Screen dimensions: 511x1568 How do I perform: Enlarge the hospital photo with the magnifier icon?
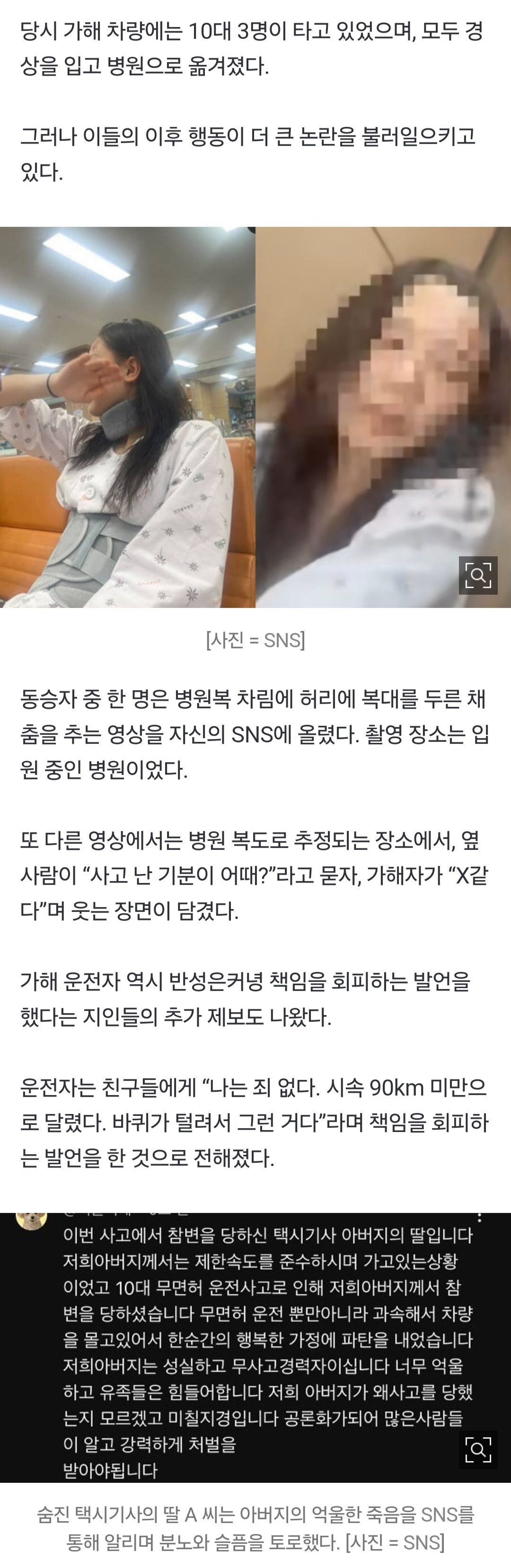tap(477, 575)
